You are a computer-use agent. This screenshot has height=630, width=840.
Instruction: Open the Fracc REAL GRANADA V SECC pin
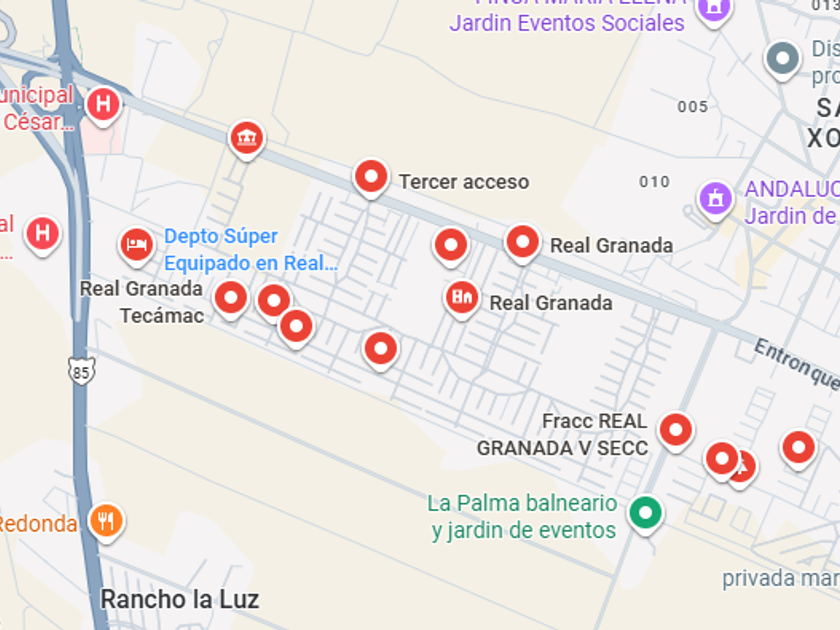coord(676,430)
